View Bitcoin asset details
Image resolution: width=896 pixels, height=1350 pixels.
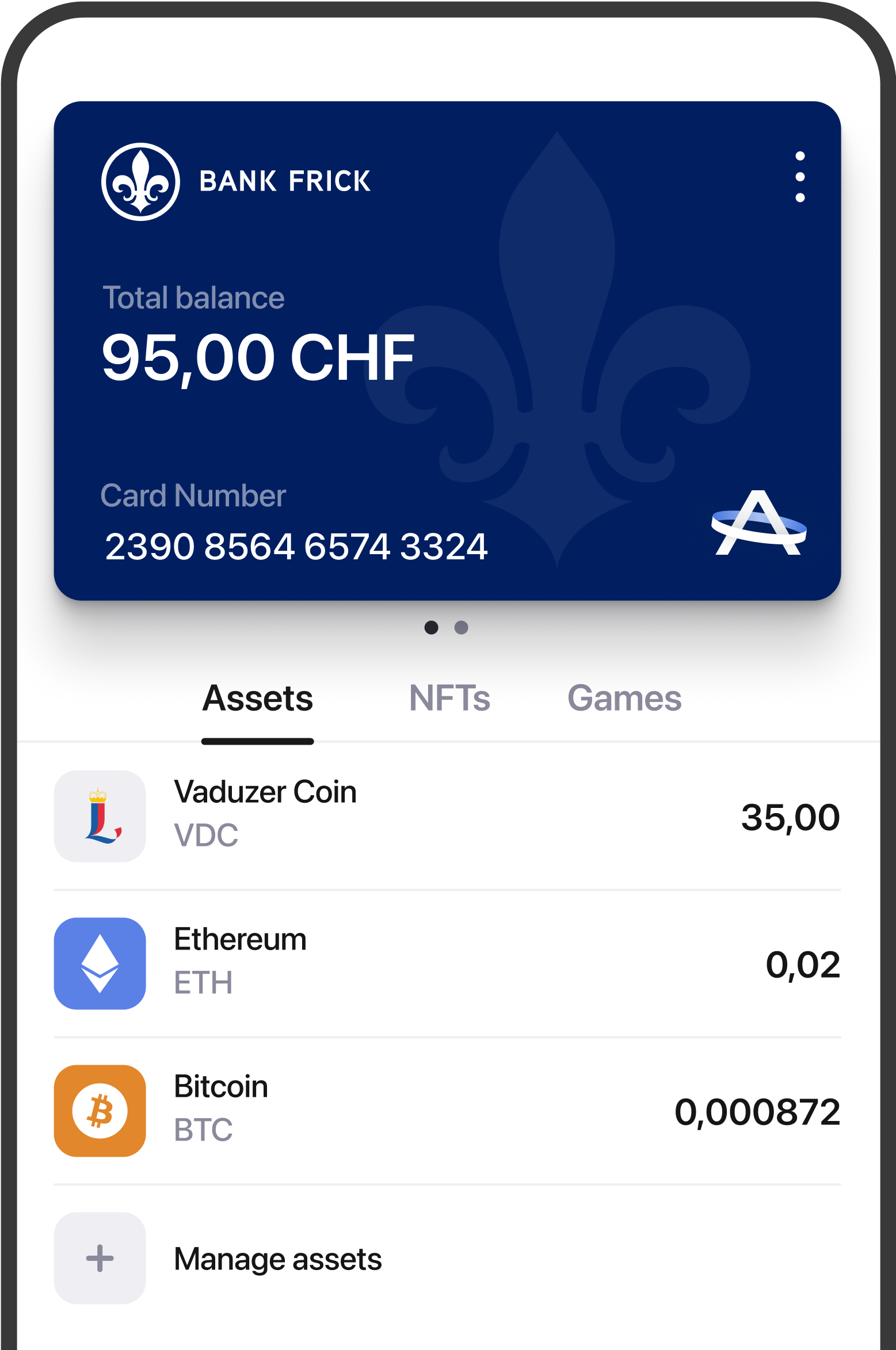[447, 1111]
